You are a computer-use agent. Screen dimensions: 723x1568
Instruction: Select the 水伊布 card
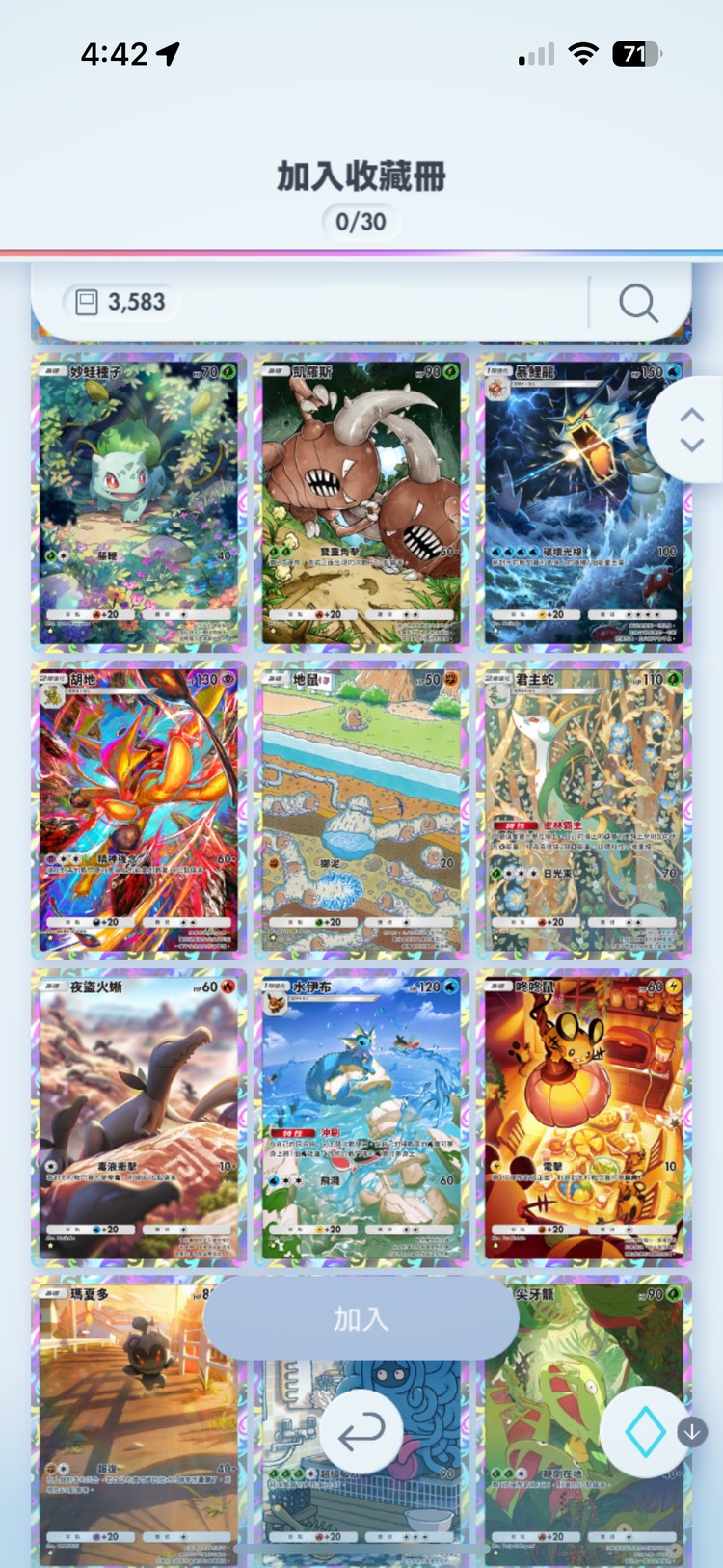click(x=361, y=1117)
